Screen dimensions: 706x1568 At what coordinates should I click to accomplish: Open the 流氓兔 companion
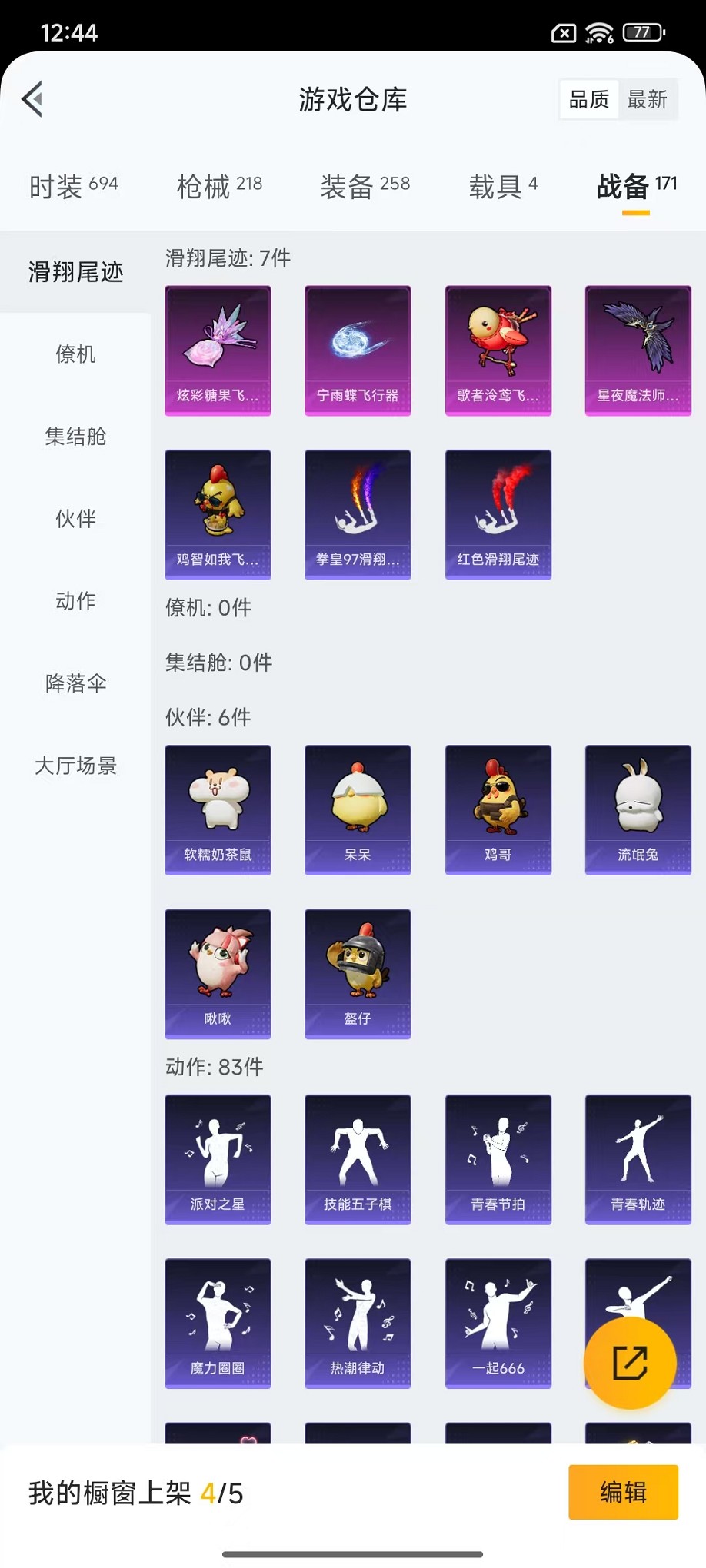click(x=638, y=809)
